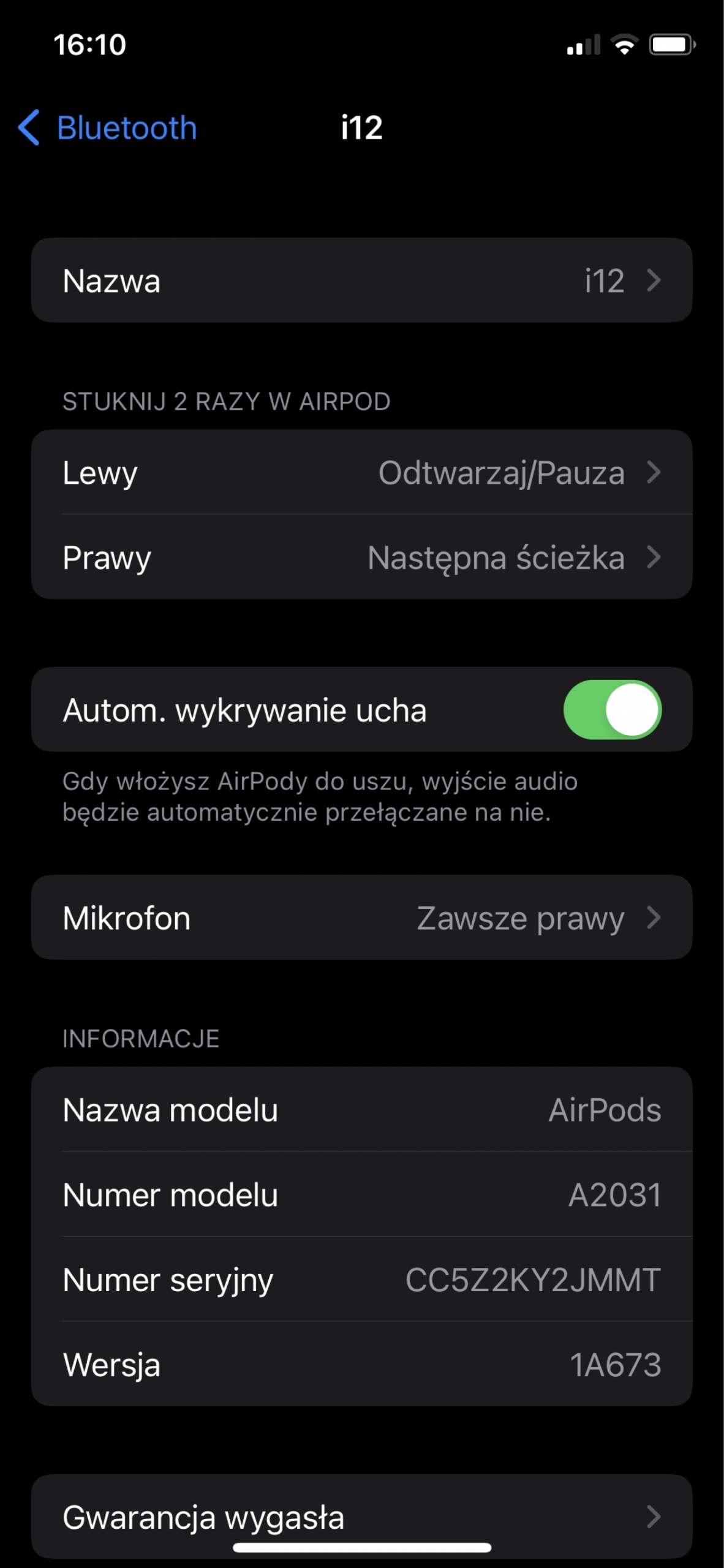Change the Prawy double-tap action

click(361, 558)
